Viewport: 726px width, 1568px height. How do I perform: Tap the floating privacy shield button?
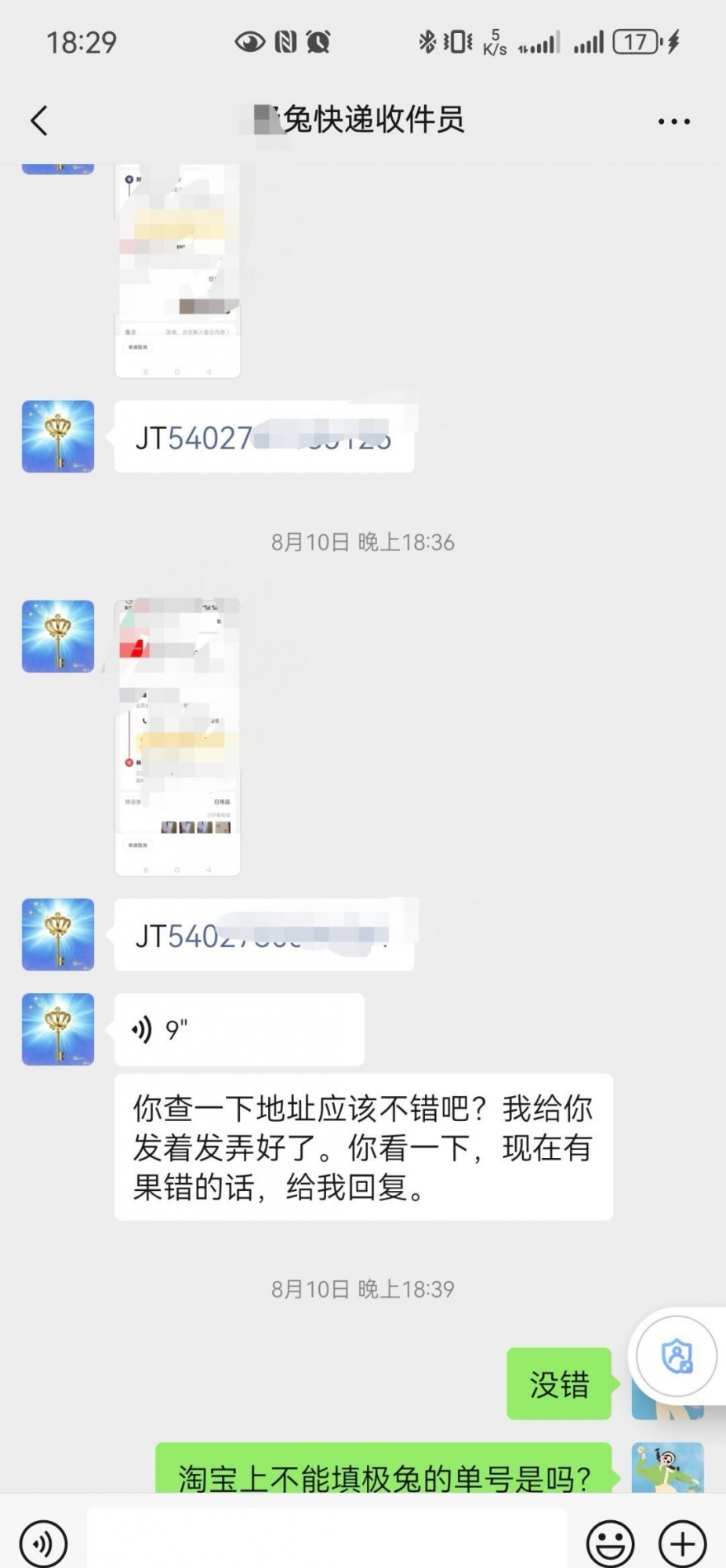point(676,1356)
